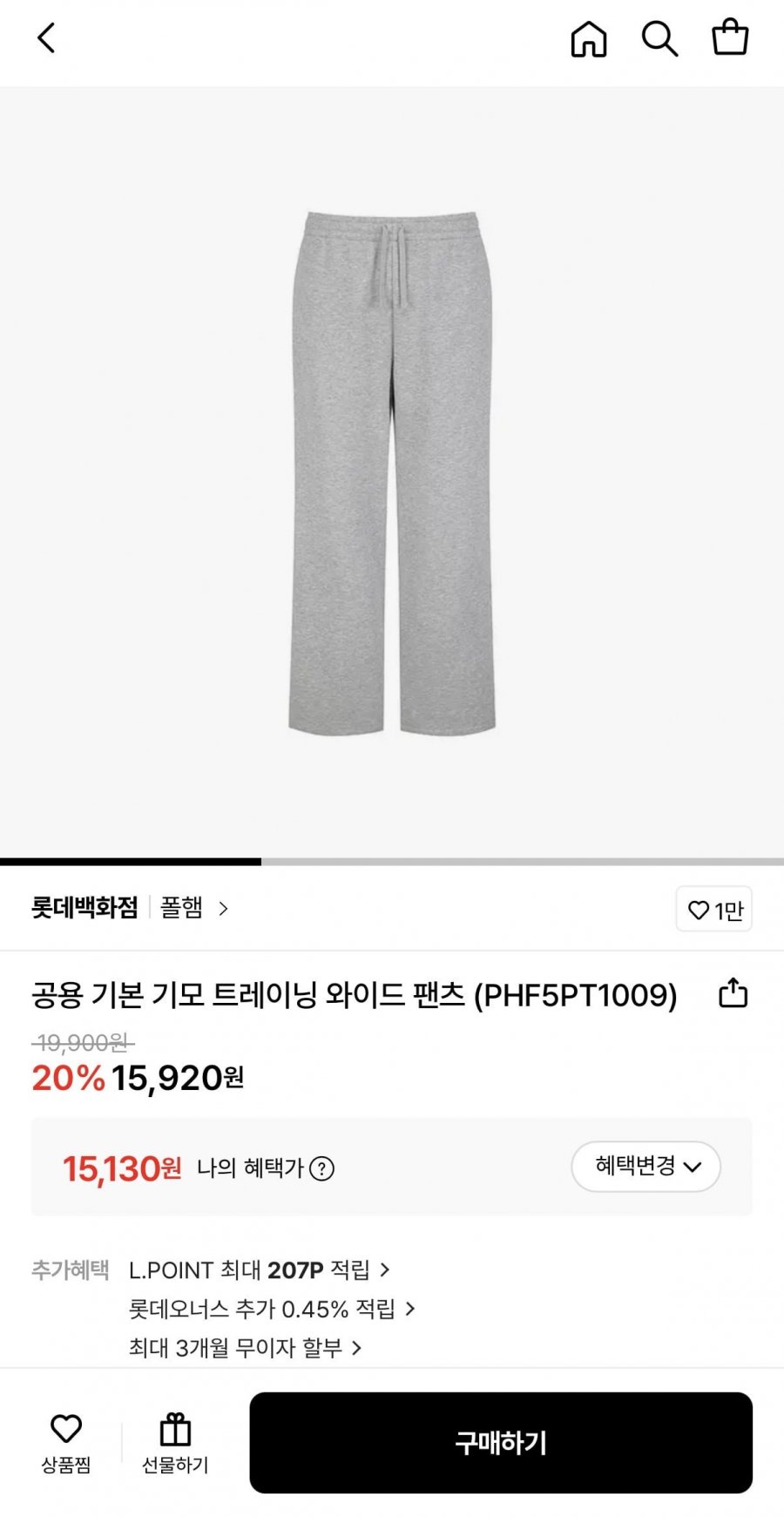View L.POINT 최대 207P 적립 details
The height and width of the screenshot is (1517, 784).
[x=259, y=1270]
